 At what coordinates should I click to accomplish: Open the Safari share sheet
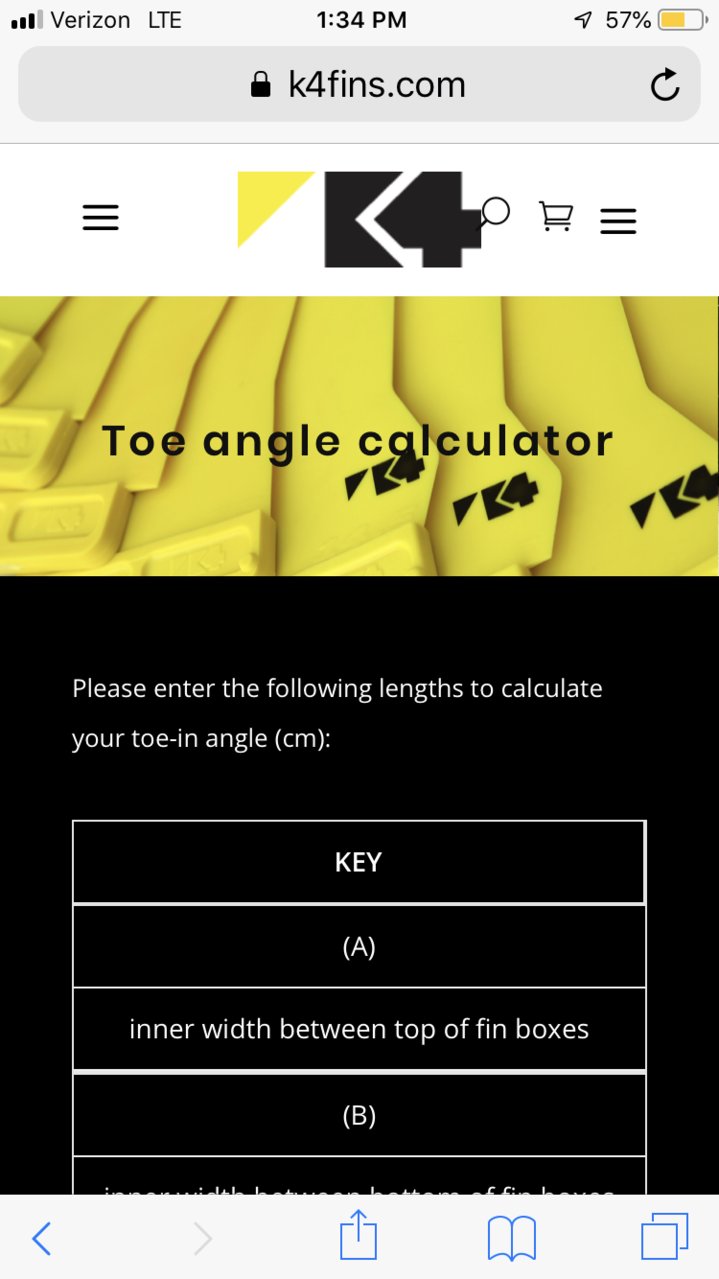pos(358,1238)
